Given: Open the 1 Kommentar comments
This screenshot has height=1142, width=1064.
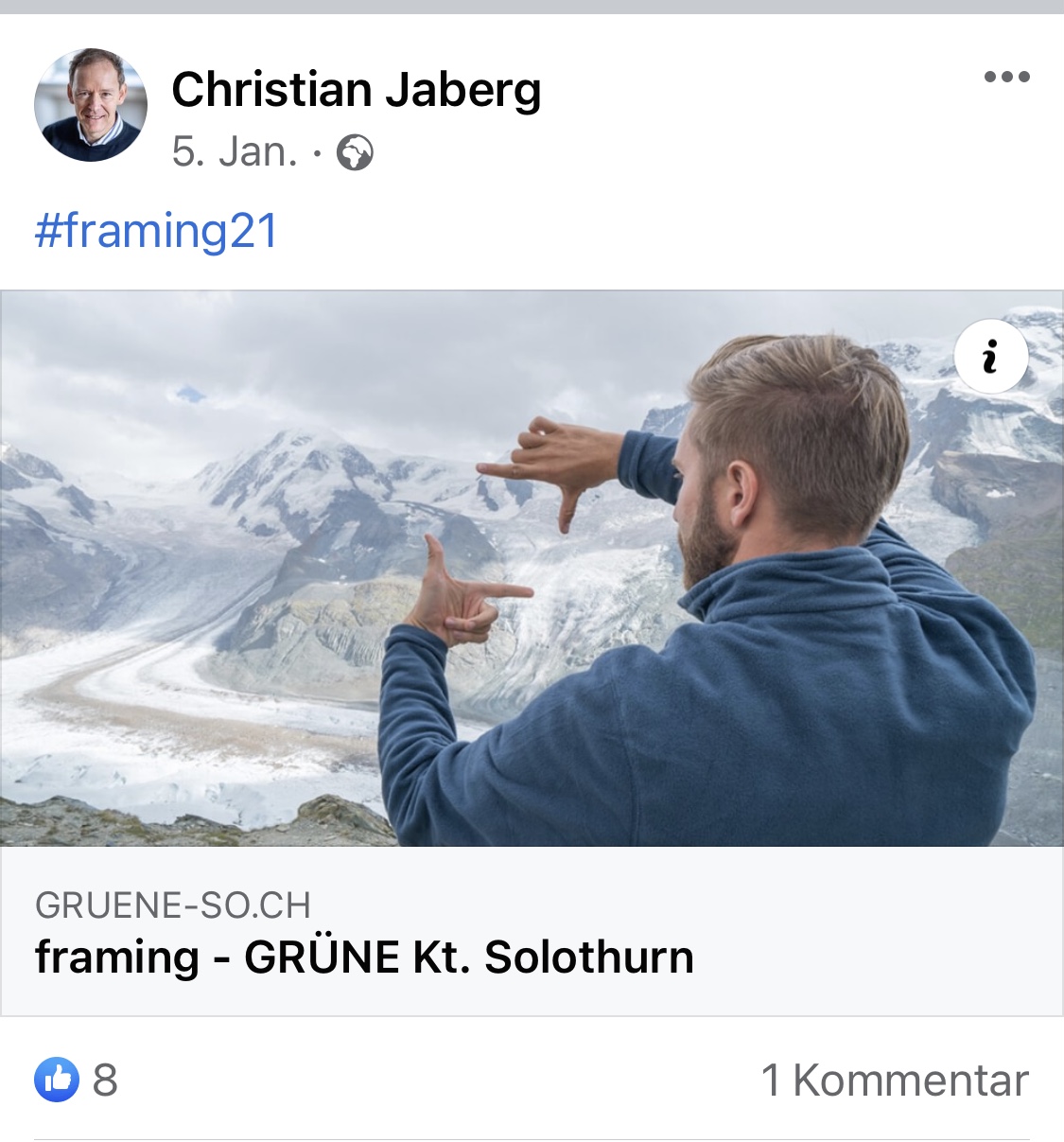Looking at the screenshot, I should point(894,1080).
